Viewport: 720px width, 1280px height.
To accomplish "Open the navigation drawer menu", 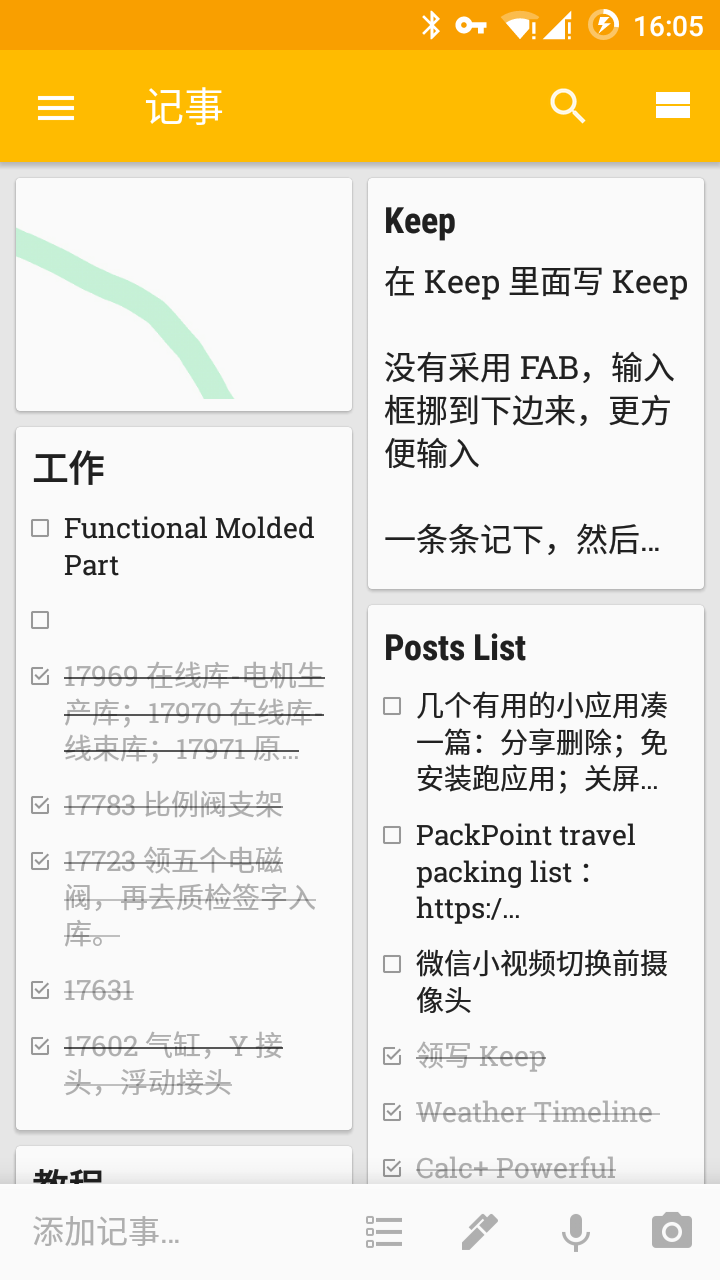I will click(56, 107).
